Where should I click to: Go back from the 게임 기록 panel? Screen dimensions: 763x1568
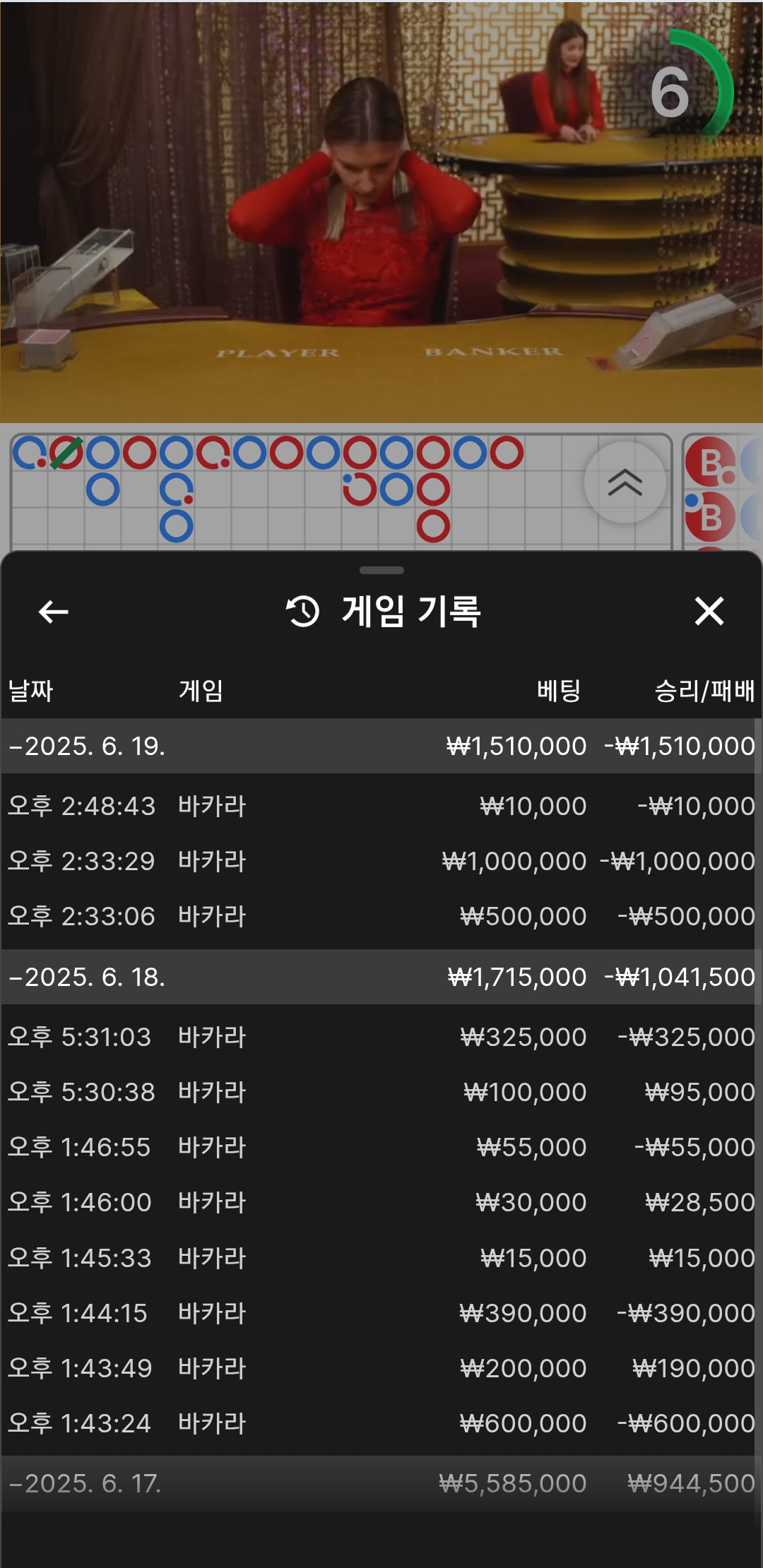[x=54, y=612]
